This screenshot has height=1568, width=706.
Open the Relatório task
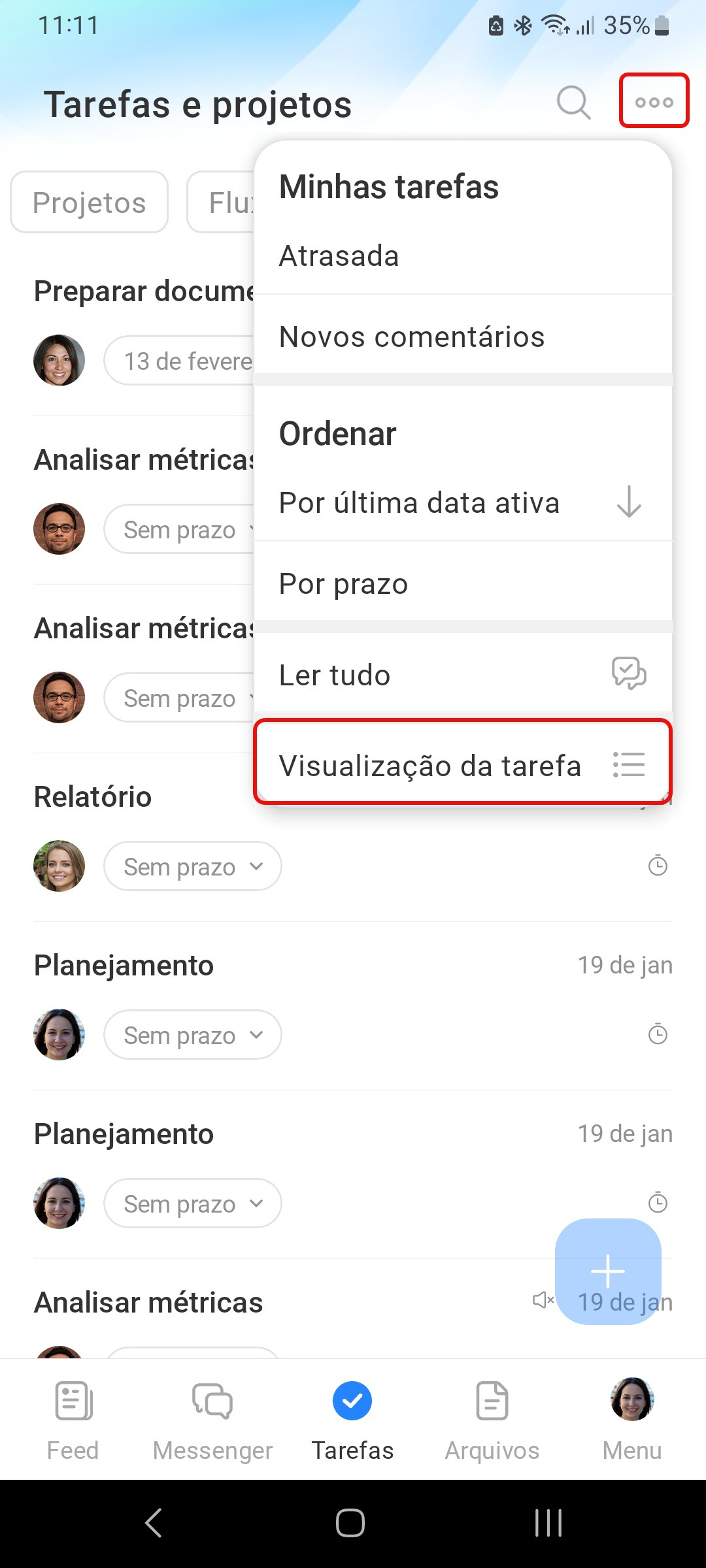93,797
